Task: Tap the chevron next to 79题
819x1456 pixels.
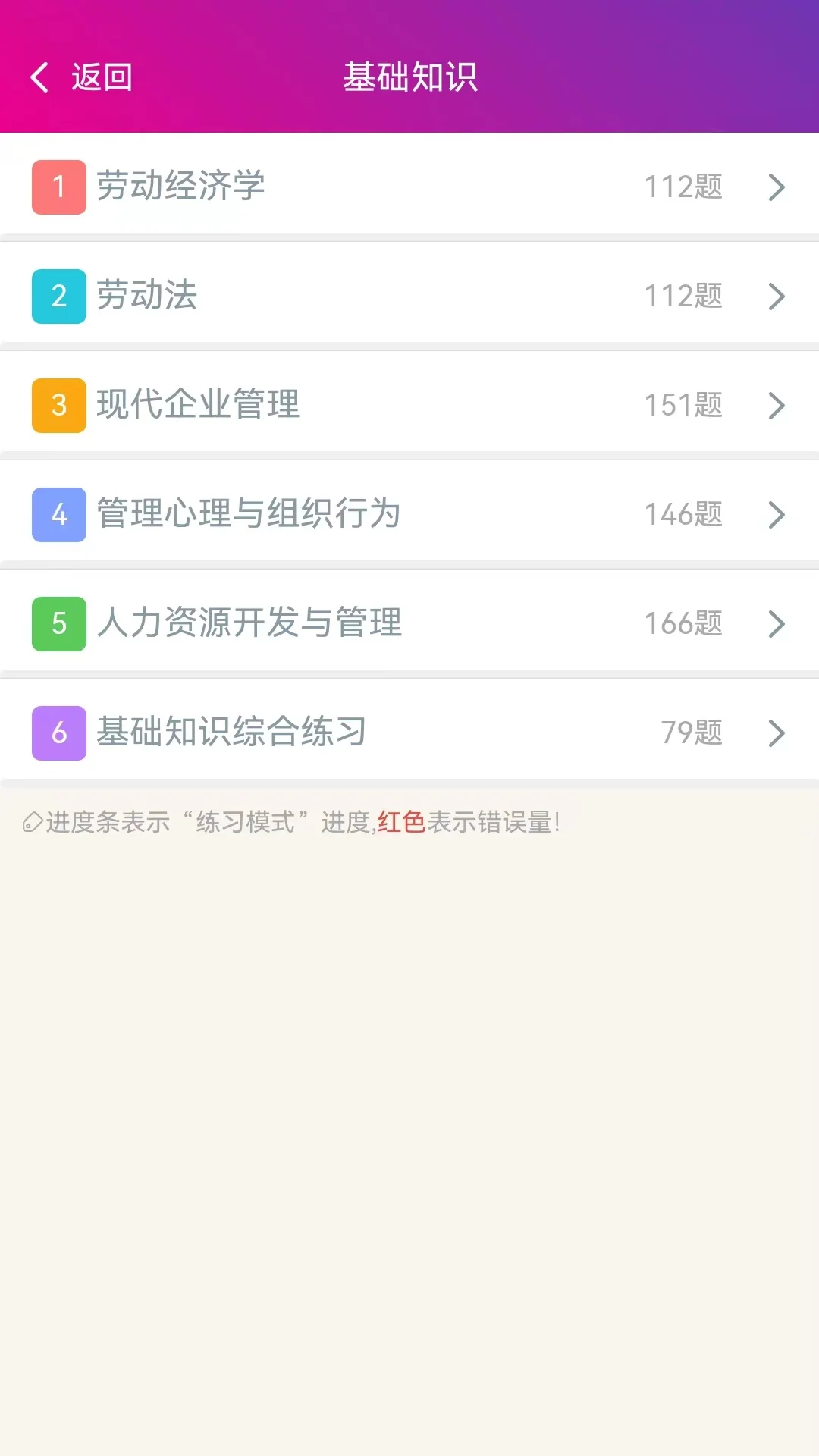Action: click(x=776, y=733)
